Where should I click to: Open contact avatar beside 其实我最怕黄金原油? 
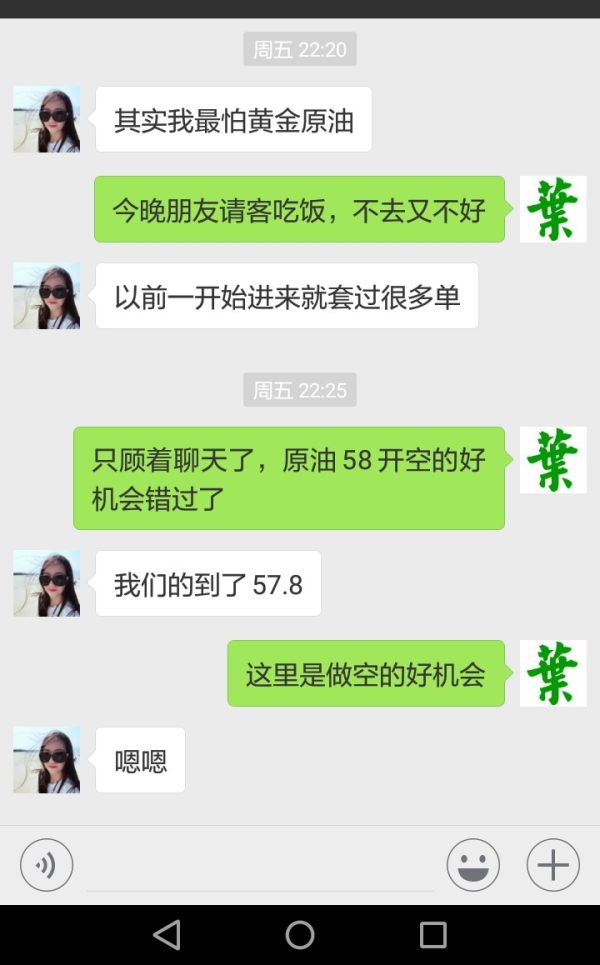coord(46,119)
